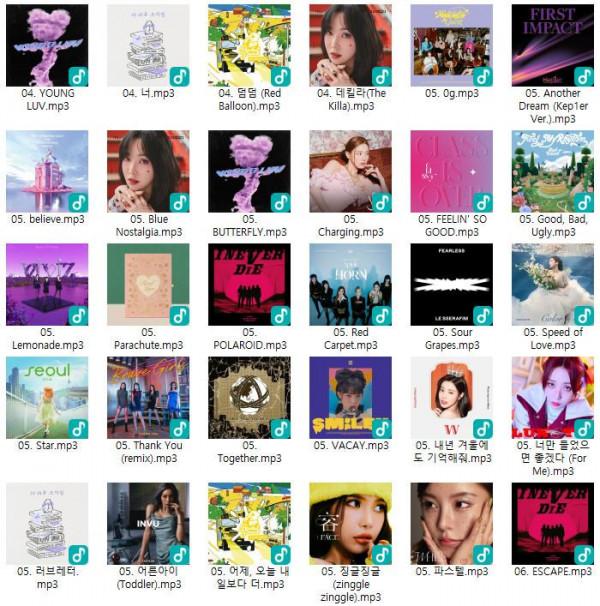Select 05. Speed of Love.mp3
The image size is (600, 606).
[x=552, y=284]
